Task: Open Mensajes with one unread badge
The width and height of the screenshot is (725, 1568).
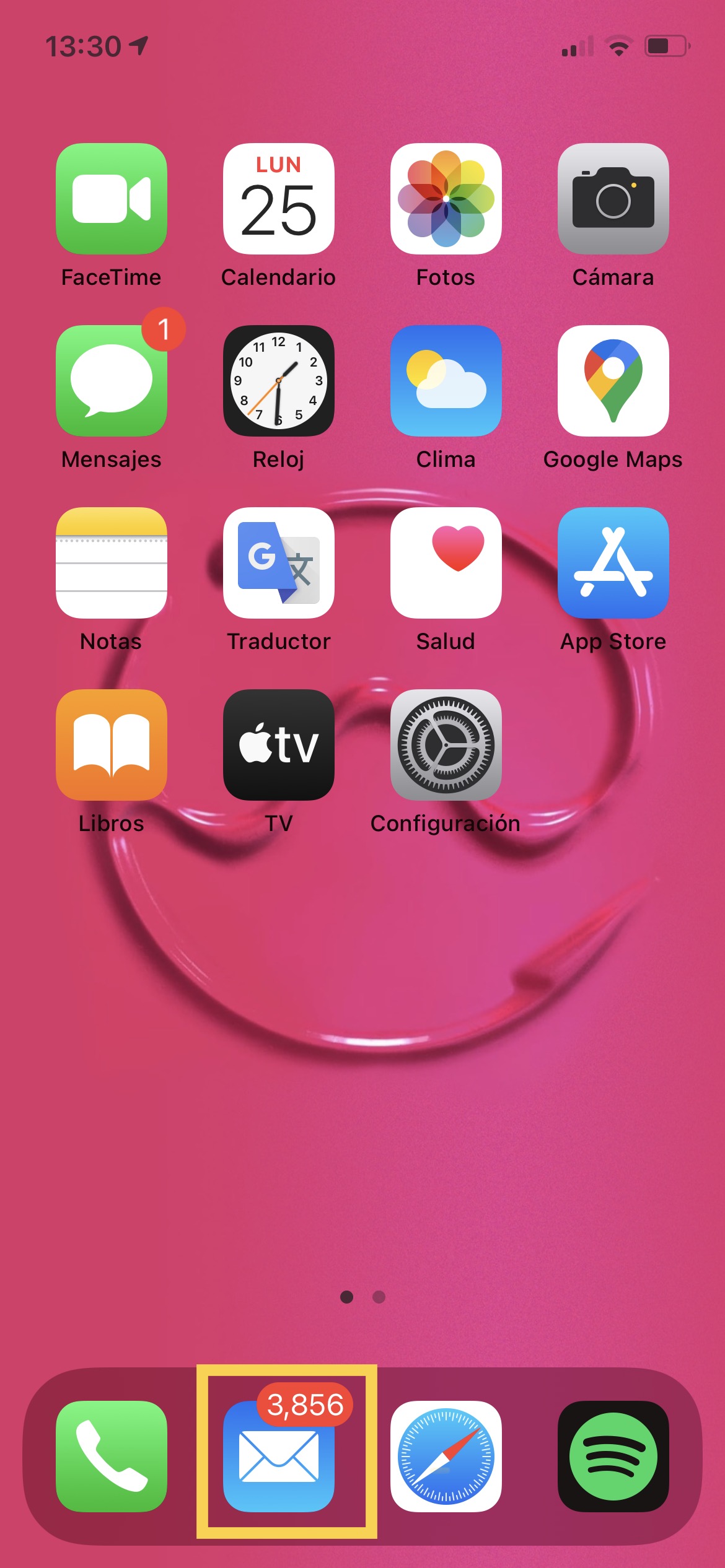Action: click(x=112, y=381)
